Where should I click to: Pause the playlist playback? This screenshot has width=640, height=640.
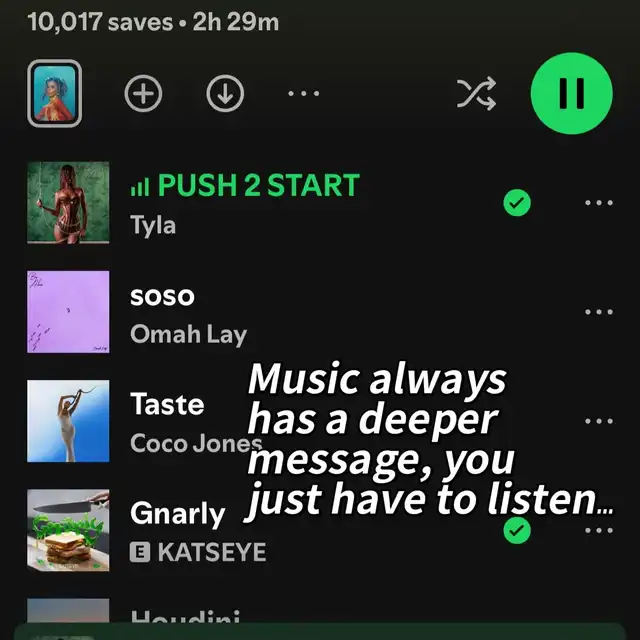571,94
